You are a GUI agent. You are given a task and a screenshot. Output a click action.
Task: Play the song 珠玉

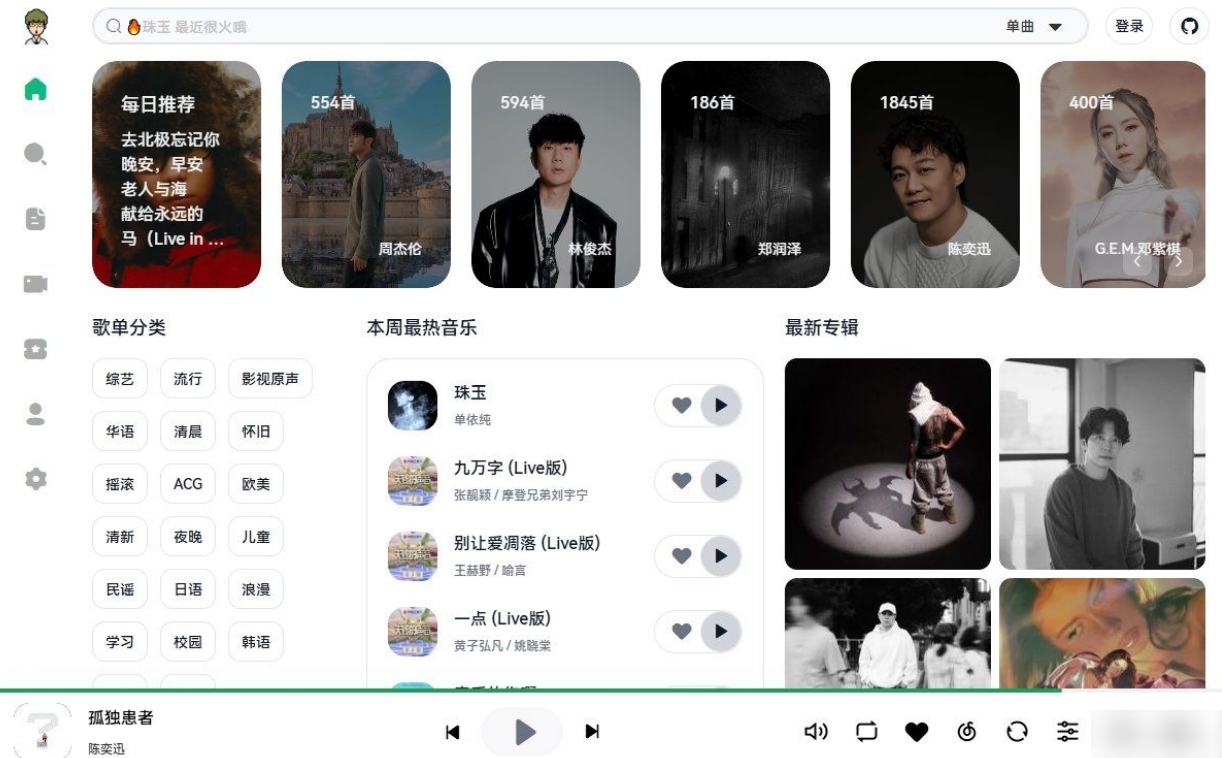(x=721, y=406)
